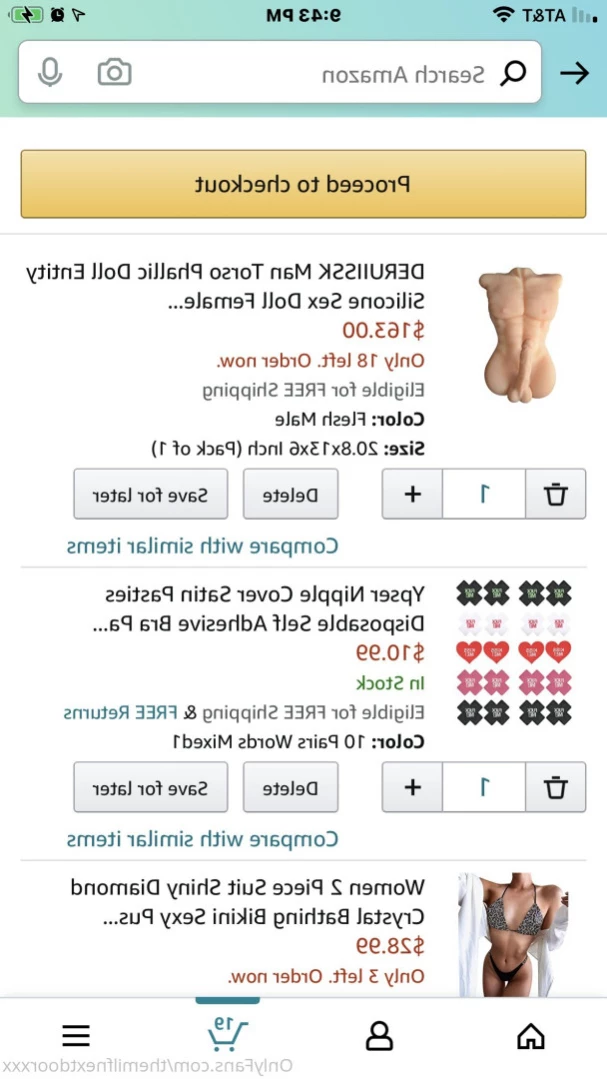Image resolution: width=607 pixels, height=1079 pixels.
Task: Remove the DERUIISSK item with trash icon
Action: coord(556,494)
